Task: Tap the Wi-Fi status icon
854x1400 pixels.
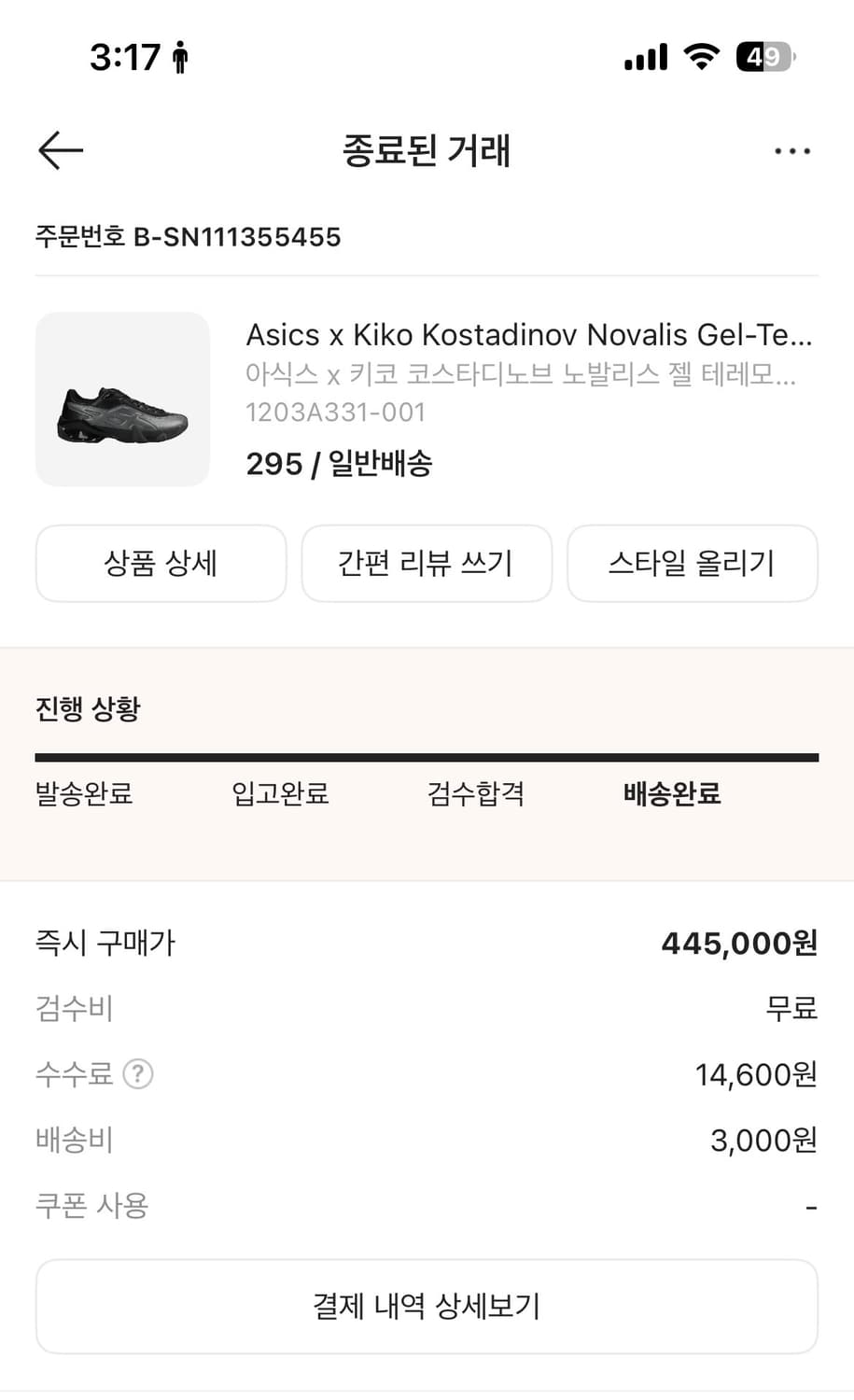Action: coord(702,56)
